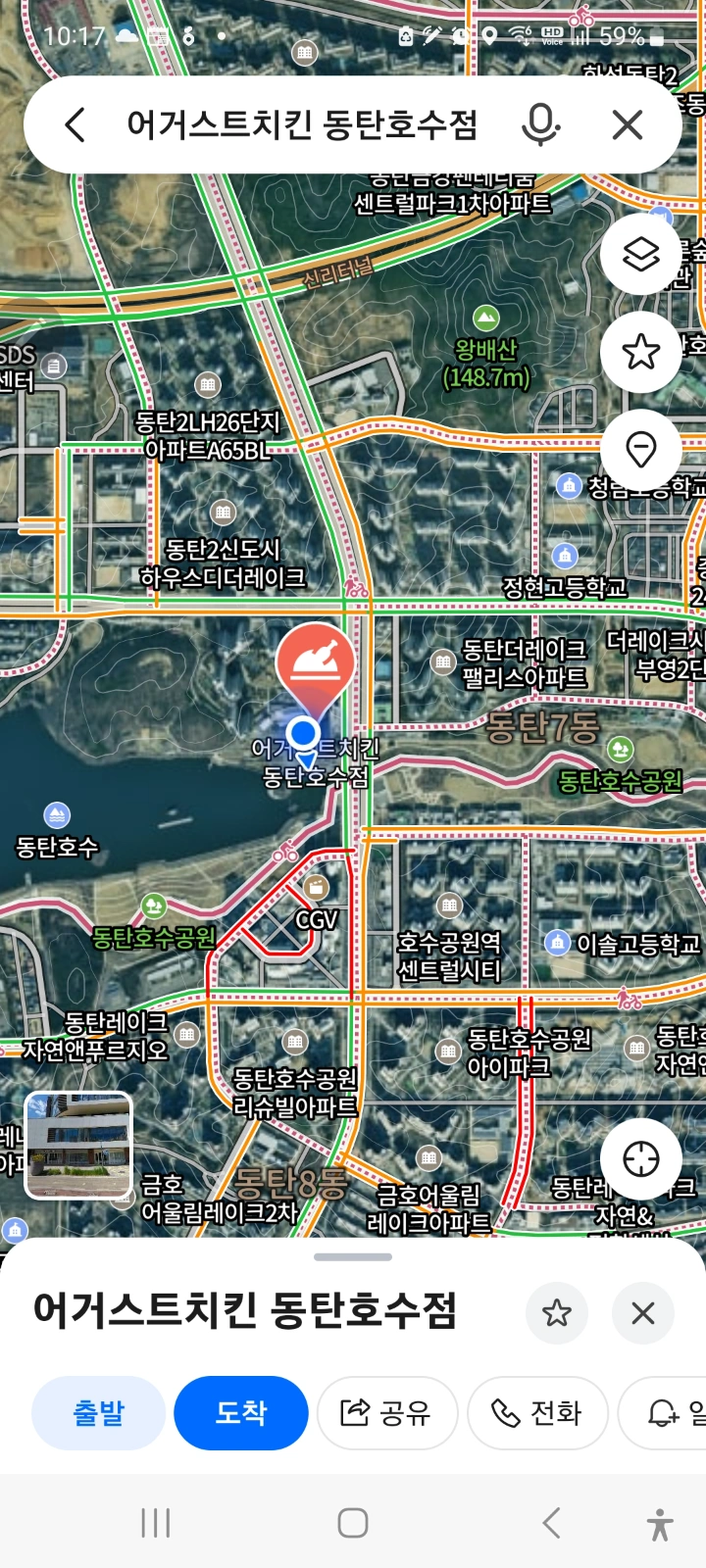Viewport: 706px width, 1568px height.
Task: Close the place details panel
Action: click(x=642, y=1312)
